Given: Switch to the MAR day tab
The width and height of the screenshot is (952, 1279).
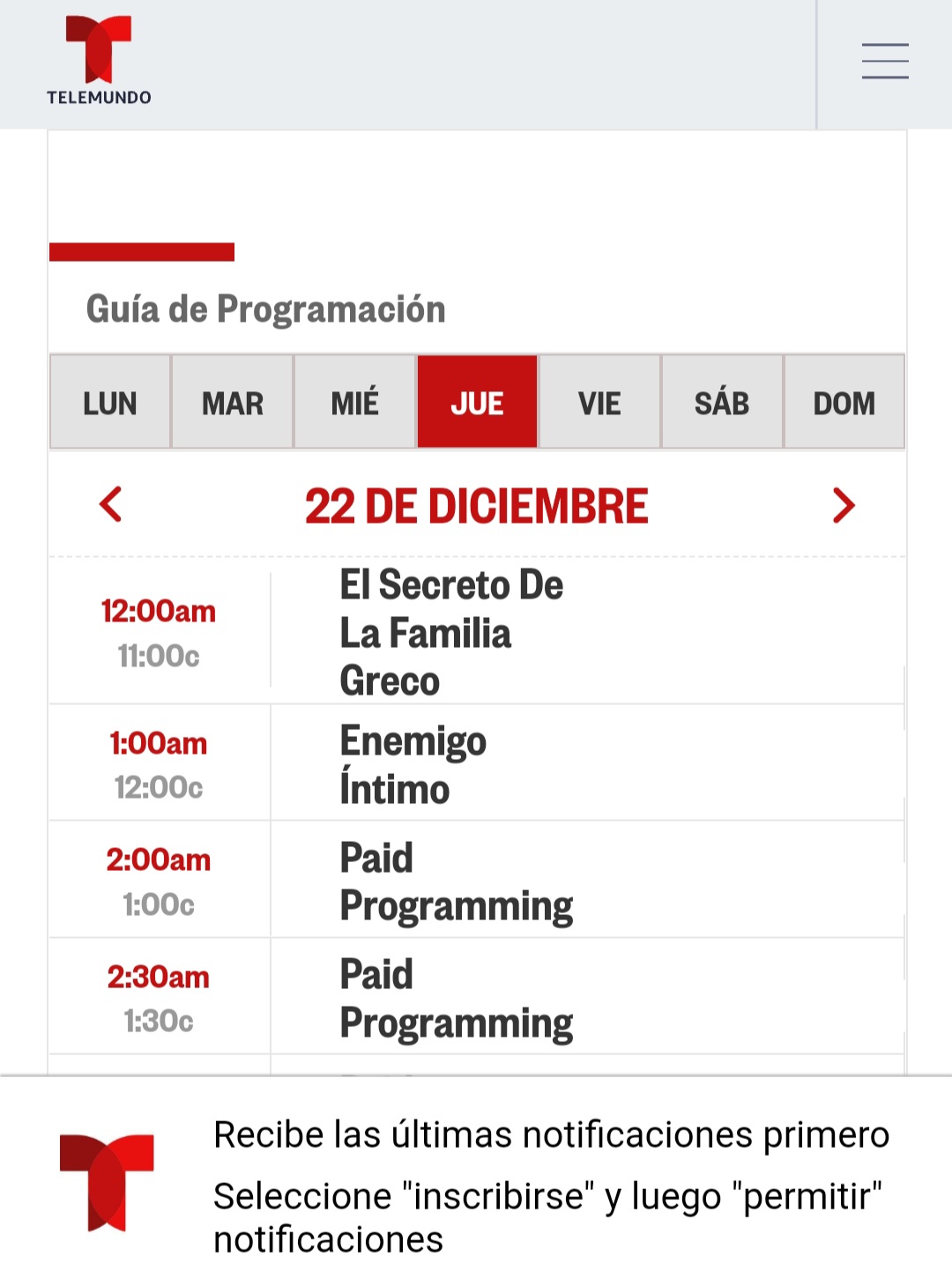Looking at the screenshot, I should (233, 403).
